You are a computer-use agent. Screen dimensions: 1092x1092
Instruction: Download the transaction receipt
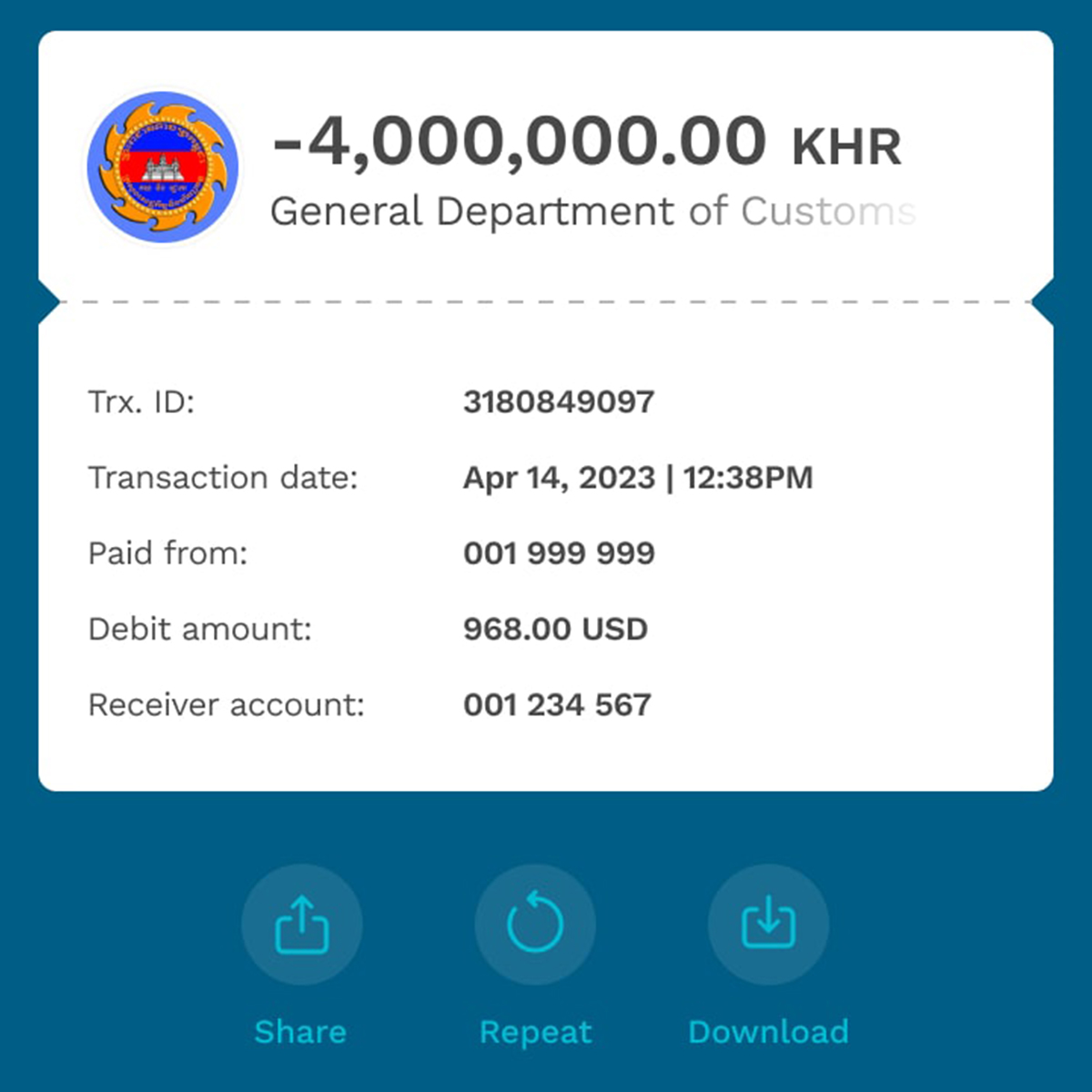pos(768,925)
